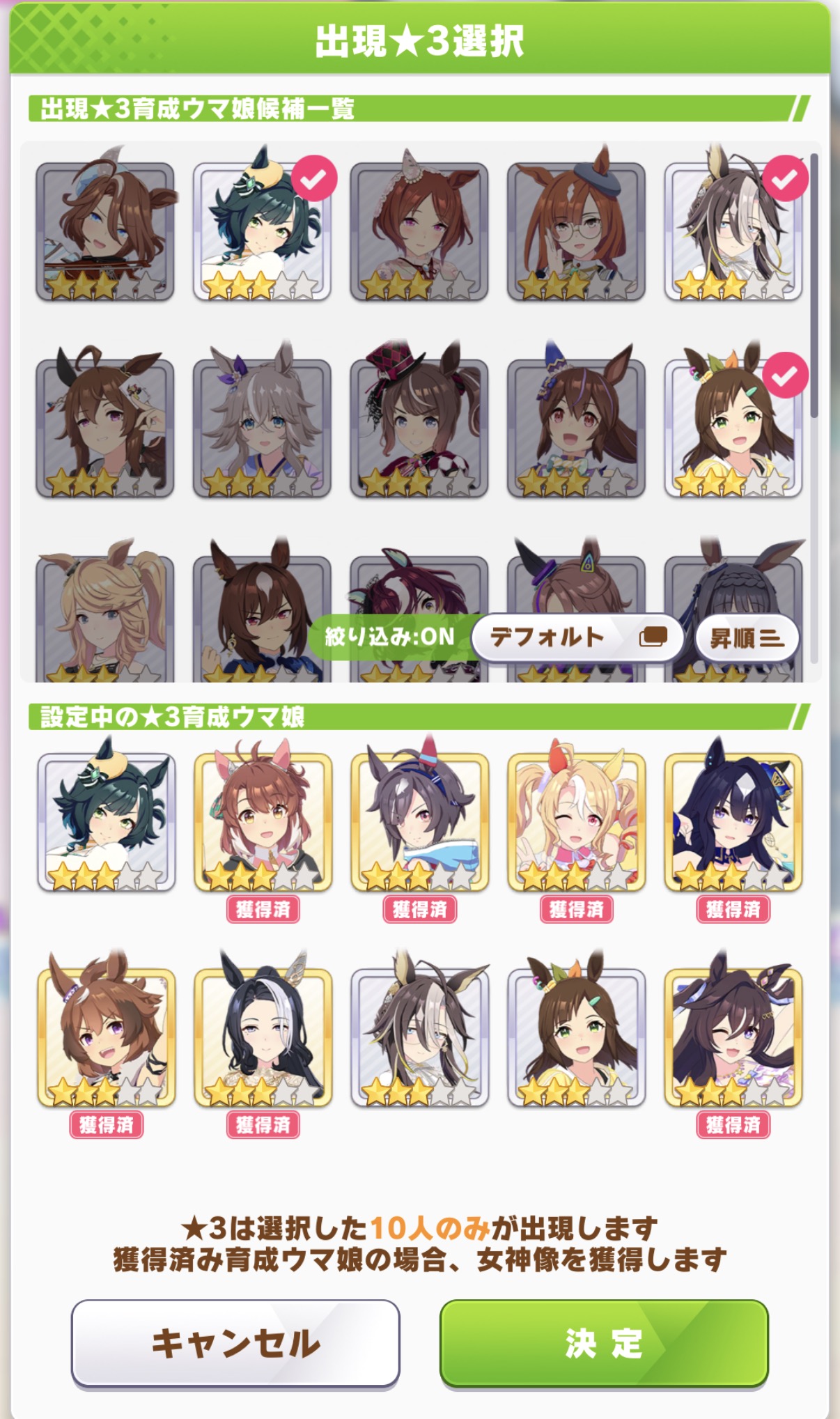Deselect the checked candidate with black-white hair
The height and width of the screenshot is (1419, 840).
[733, 230]
